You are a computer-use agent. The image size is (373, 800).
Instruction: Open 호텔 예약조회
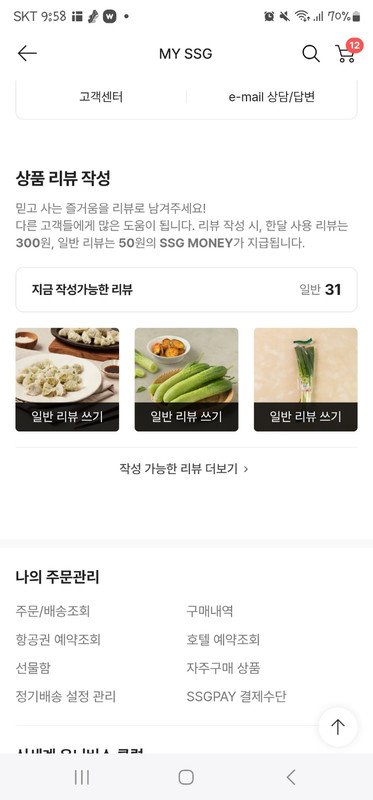point(223,639)
